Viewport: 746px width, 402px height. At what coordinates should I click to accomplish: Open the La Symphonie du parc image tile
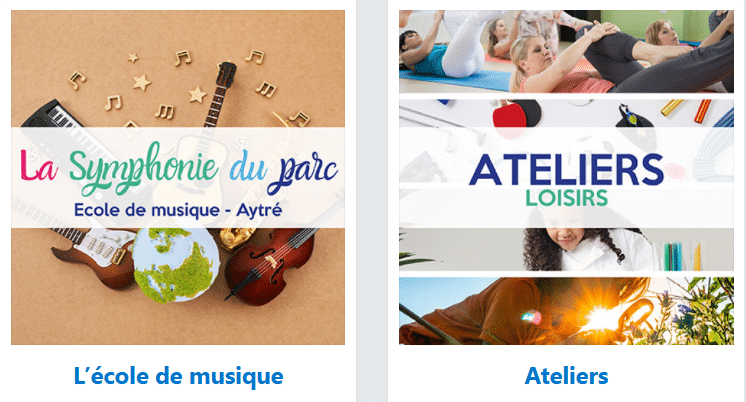pyautogui.click(x=178, y=178)
